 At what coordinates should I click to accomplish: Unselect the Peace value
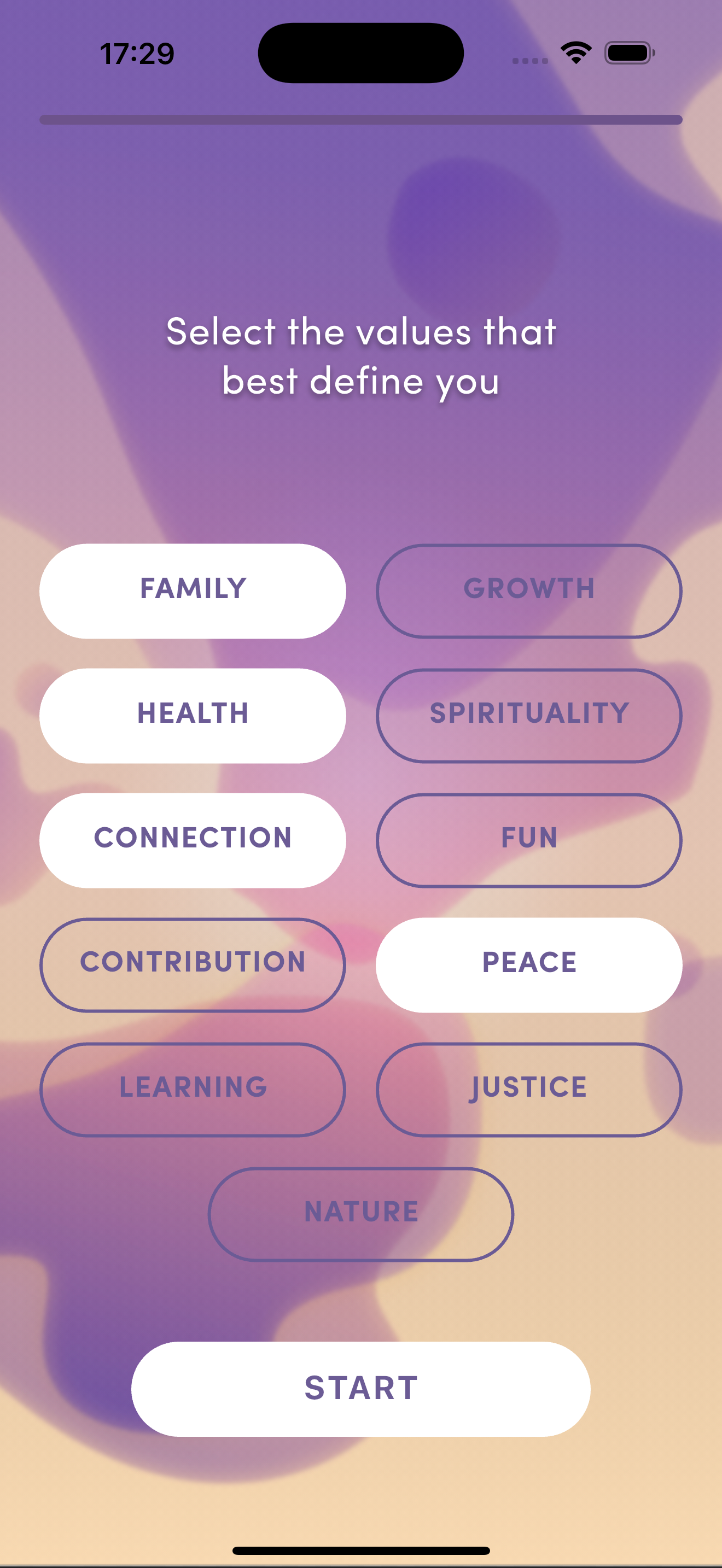(528, 965)
